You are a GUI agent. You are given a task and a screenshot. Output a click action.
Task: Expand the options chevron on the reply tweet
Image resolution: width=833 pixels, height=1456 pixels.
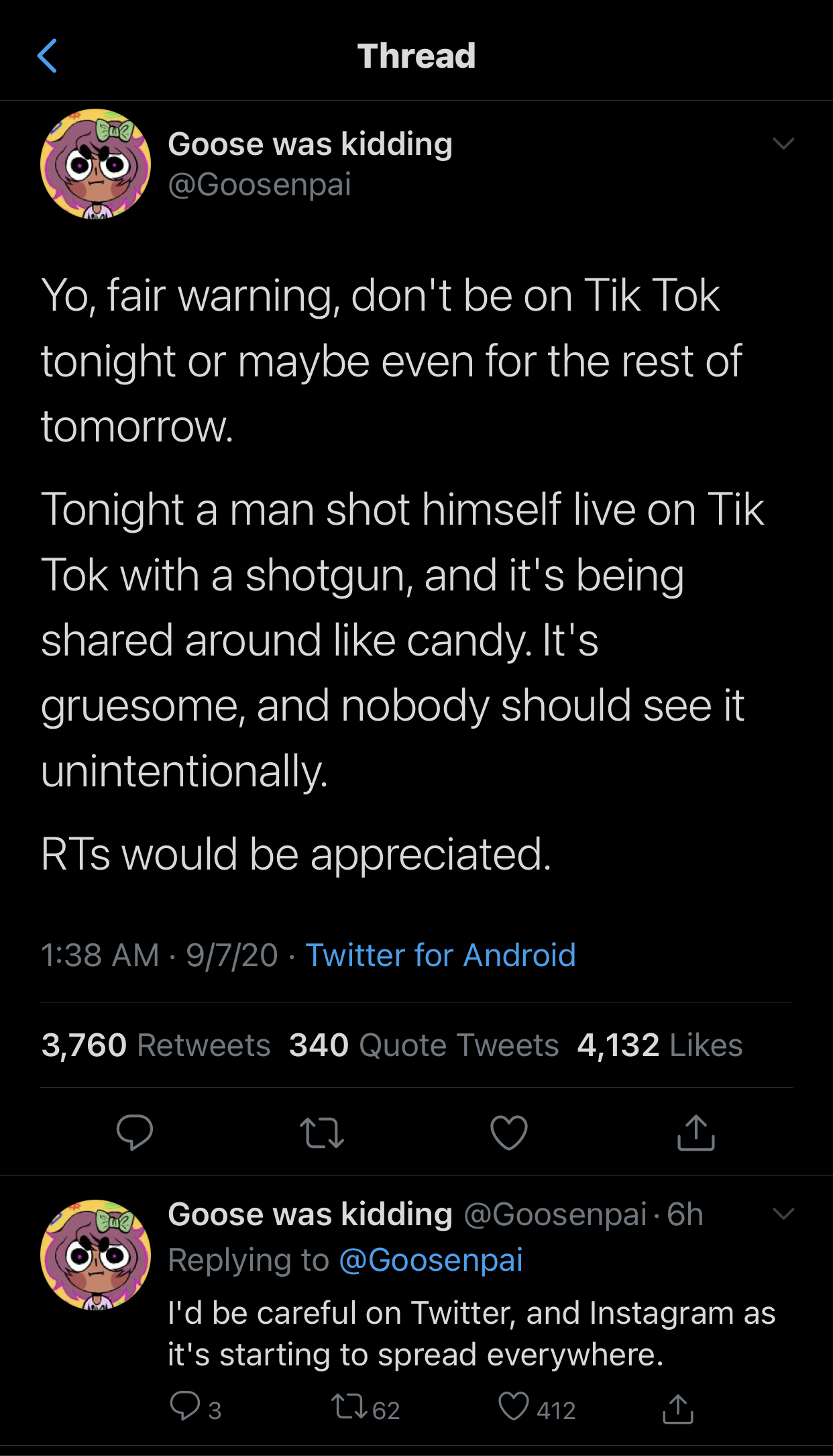[x=783, y=1214]
